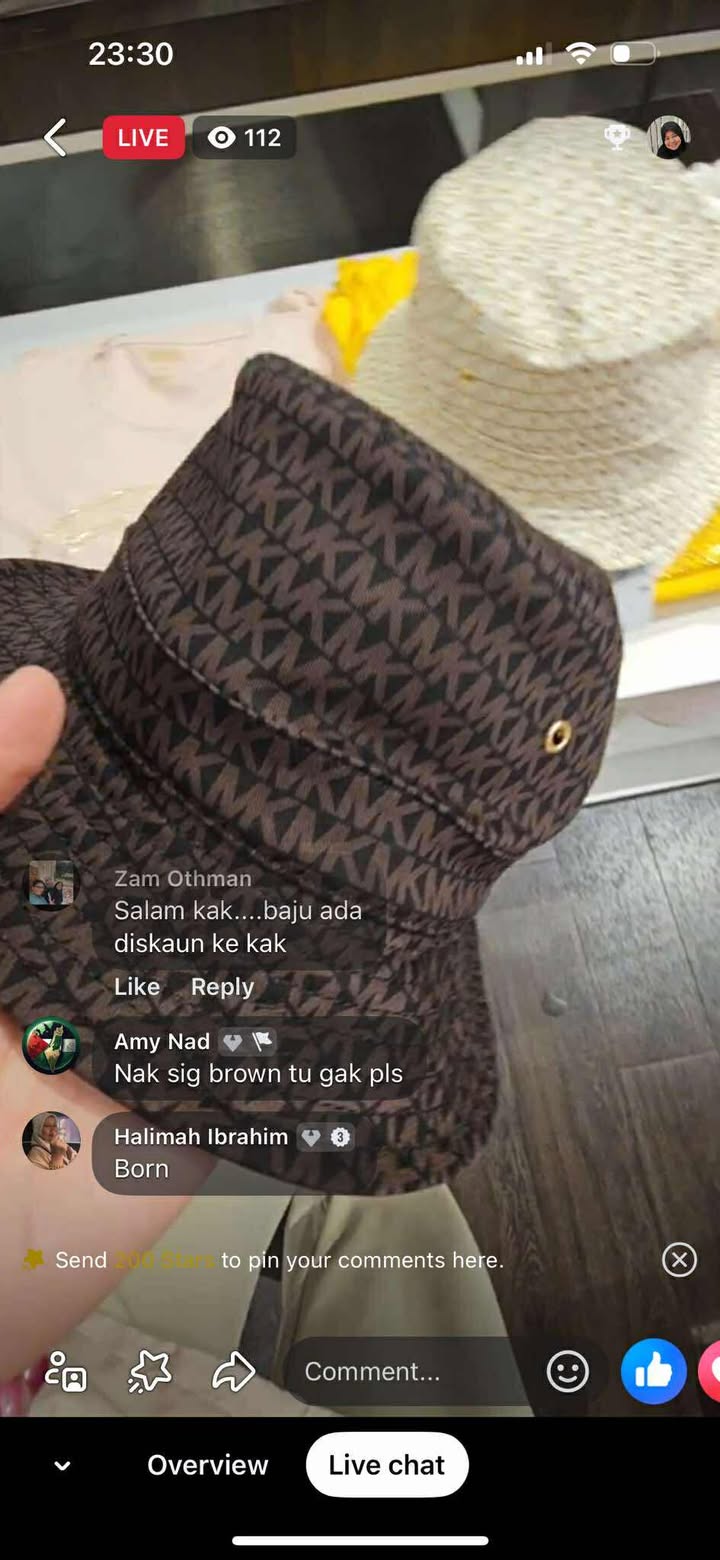Open the host's profile picture

click(x=668, y=137)
